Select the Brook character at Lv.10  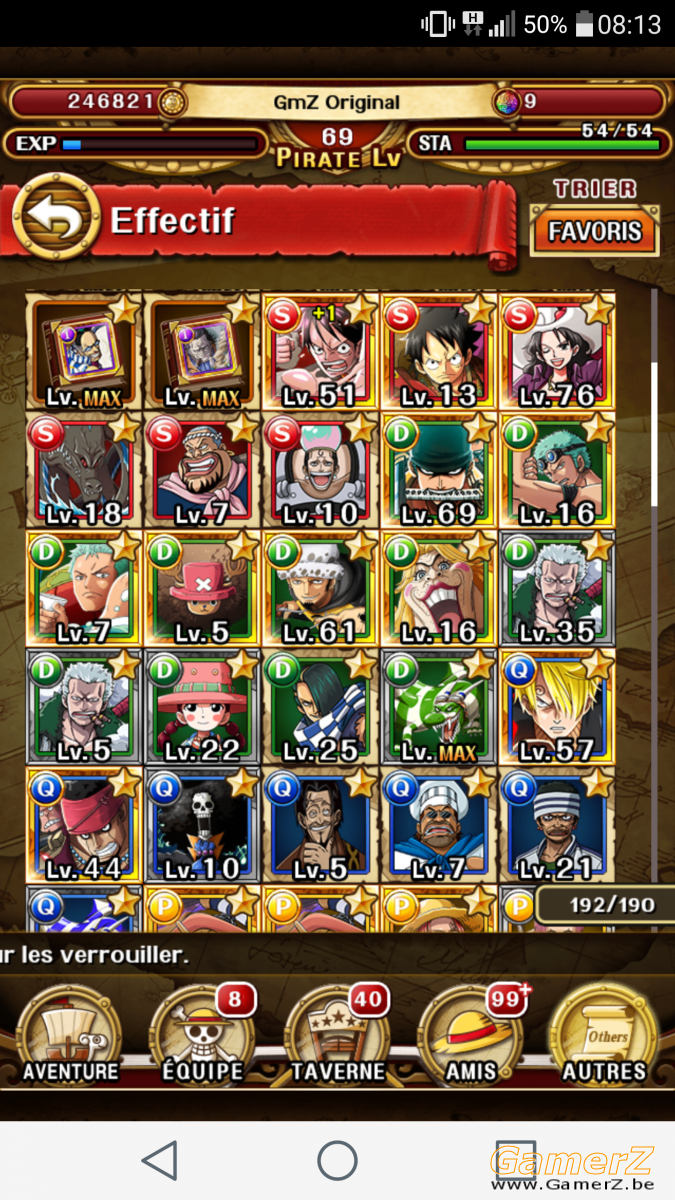tap(203, 826)
